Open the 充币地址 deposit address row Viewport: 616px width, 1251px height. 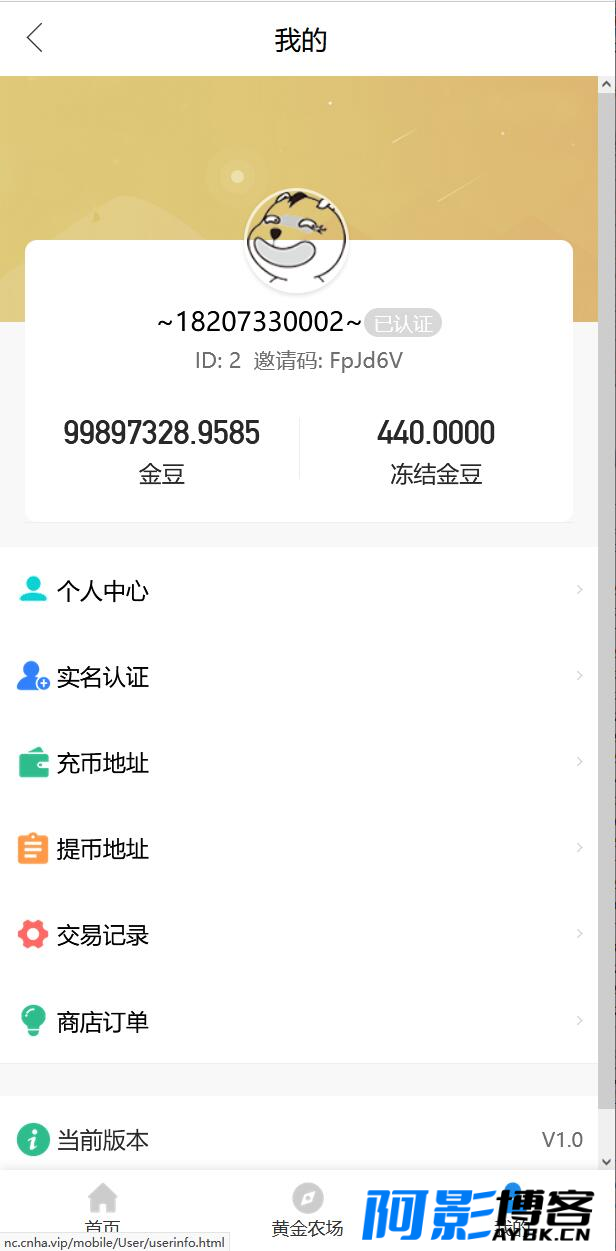(299, 762)
